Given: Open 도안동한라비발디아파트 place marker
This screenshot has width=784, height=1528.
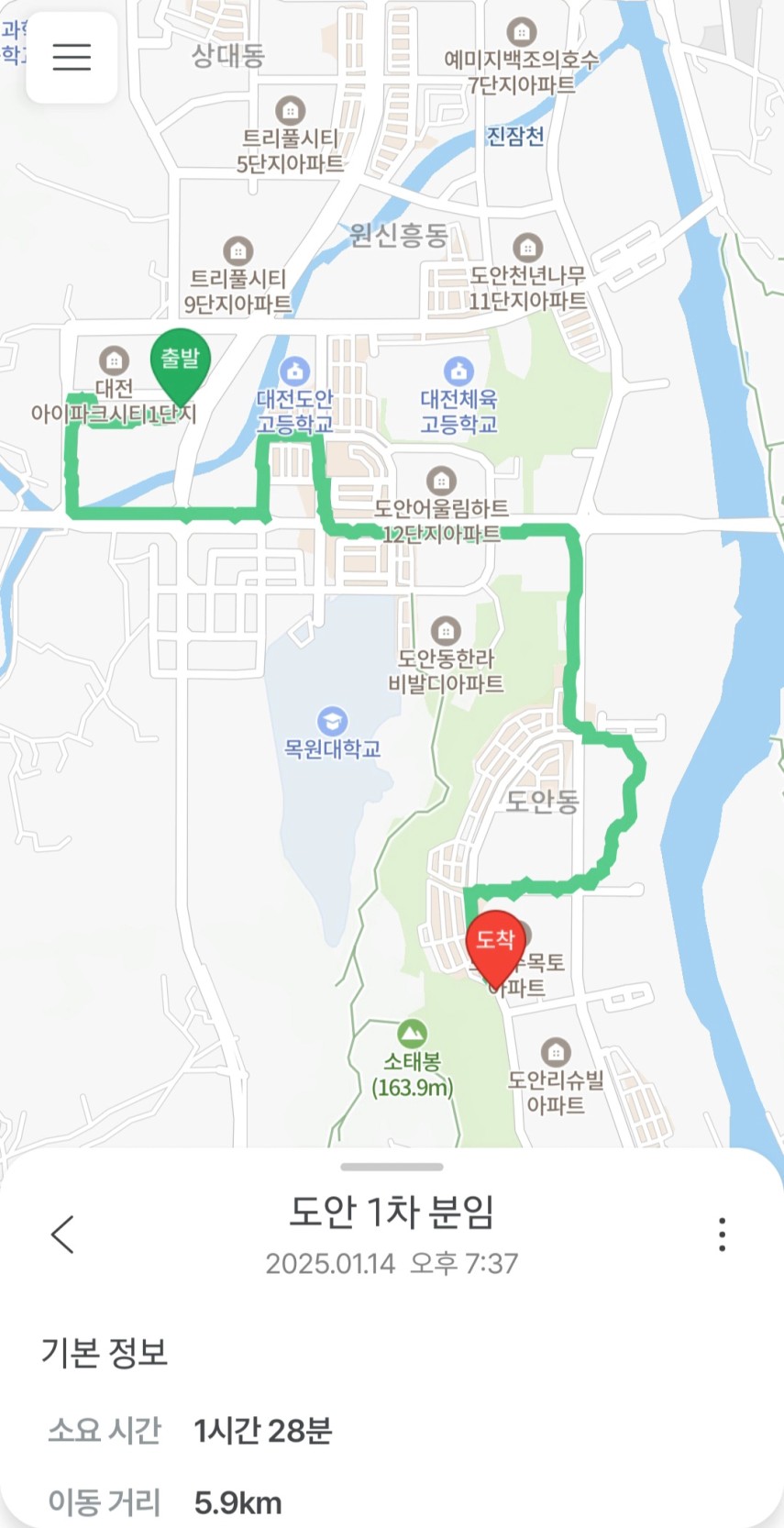Looking at the screenshot, I should [446, 631].
